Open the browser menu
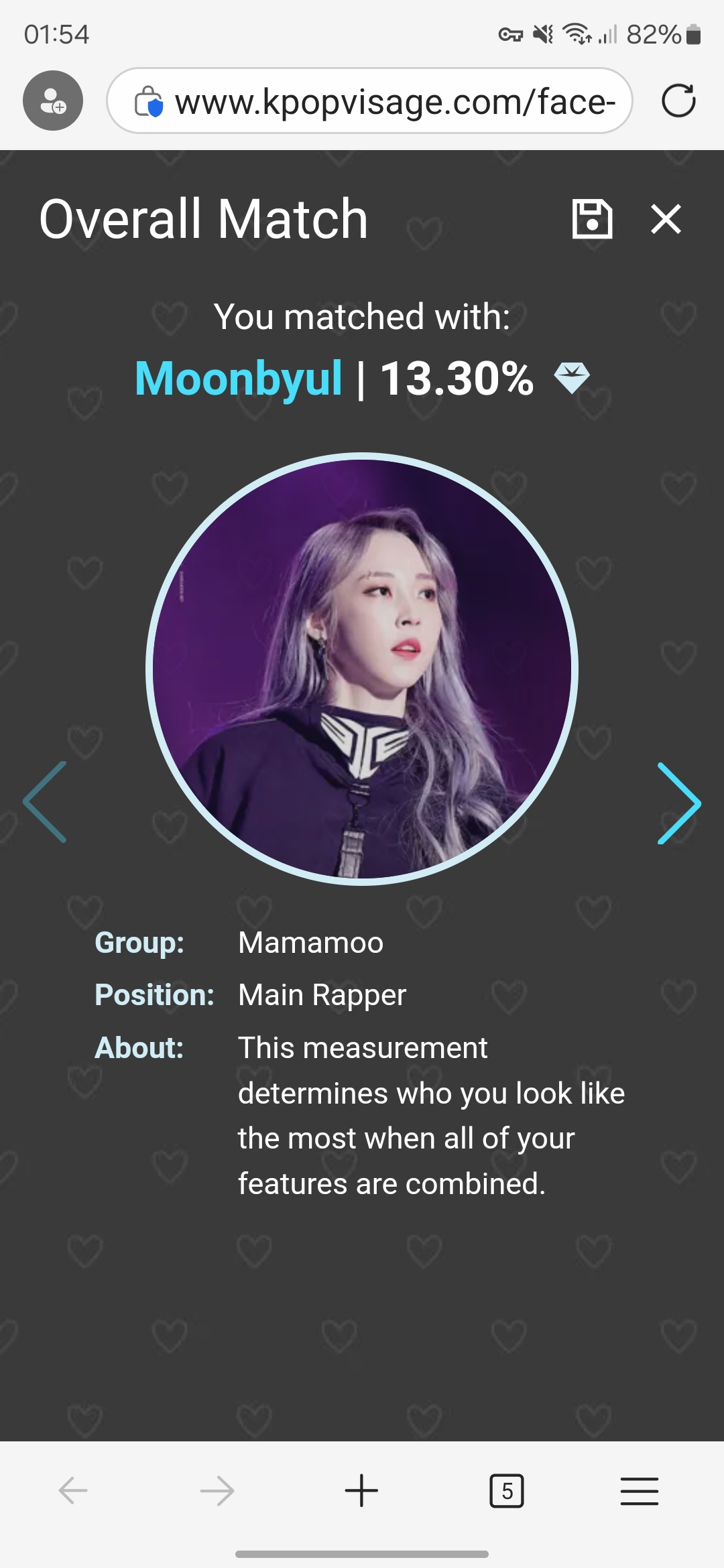Image resolution: width=724 pixels, height=1568 pixels. point(639,1491)
